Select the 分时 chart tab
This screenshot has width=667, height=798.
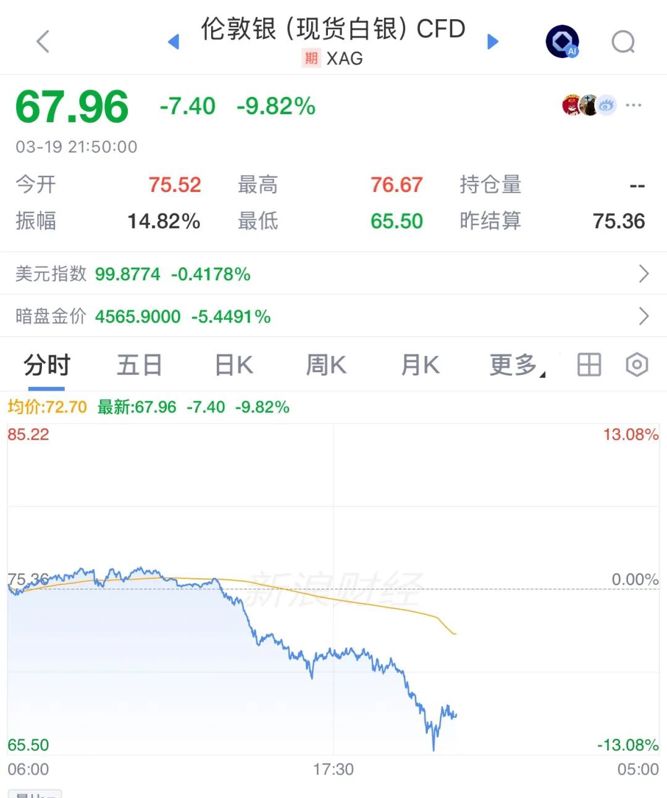pos(47,366)
